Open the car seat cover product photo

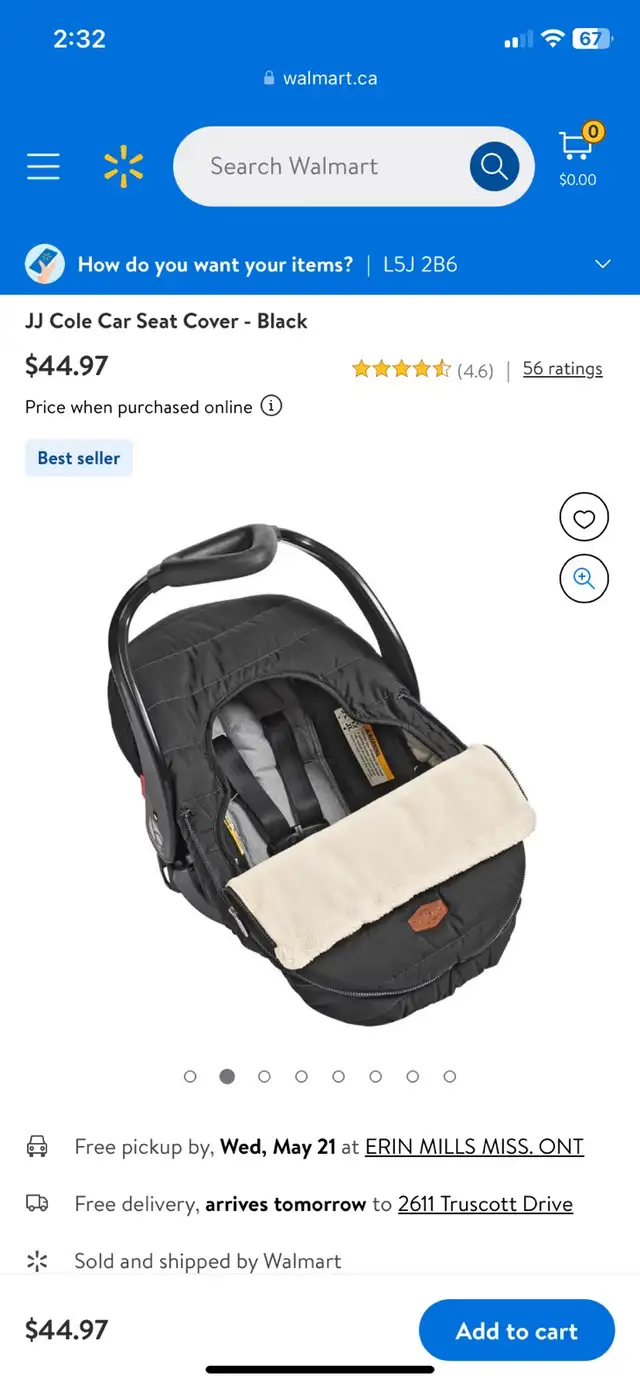click(x=322, y=772)
